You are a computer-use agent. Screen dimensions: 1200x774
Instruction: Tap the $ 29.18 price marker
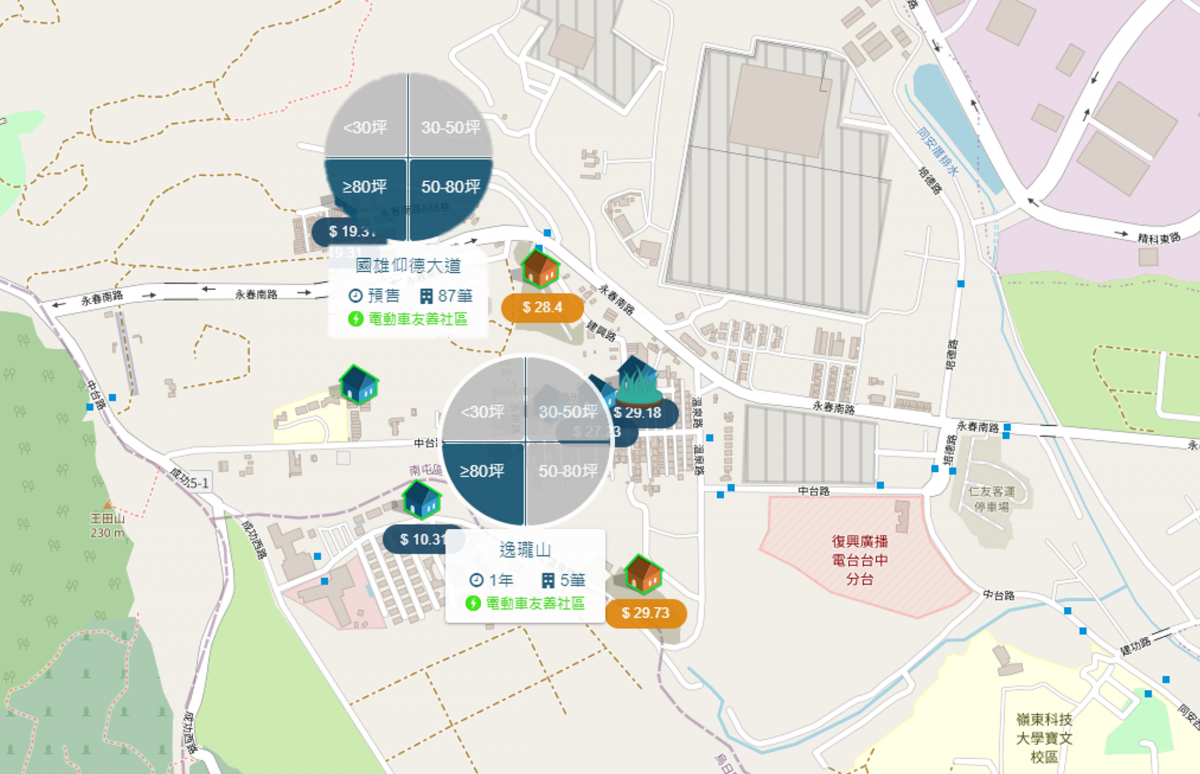pos(638,412)
